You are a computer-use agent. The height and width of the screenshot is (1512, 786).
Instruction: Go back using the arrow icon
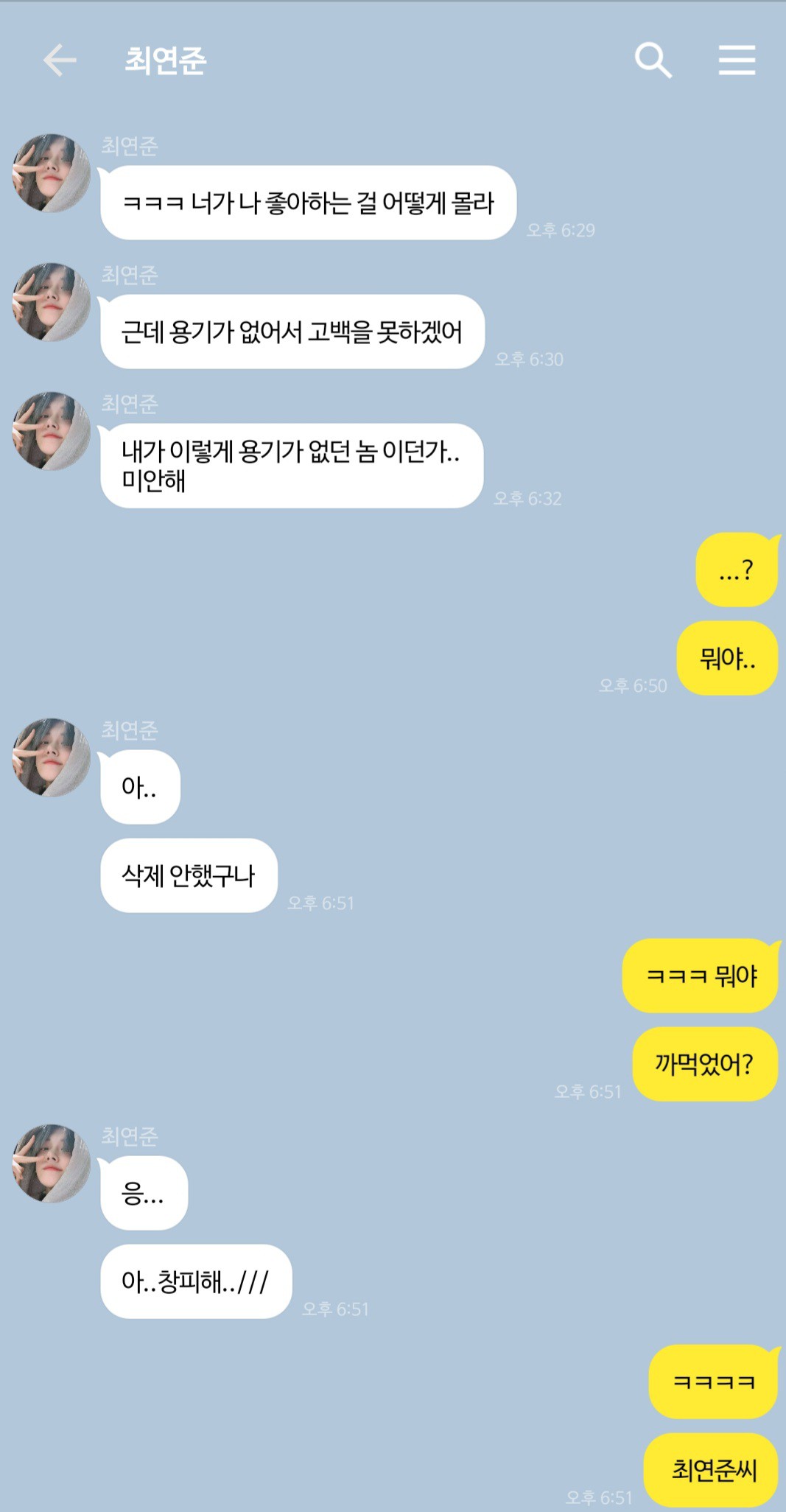coord(60,60)
